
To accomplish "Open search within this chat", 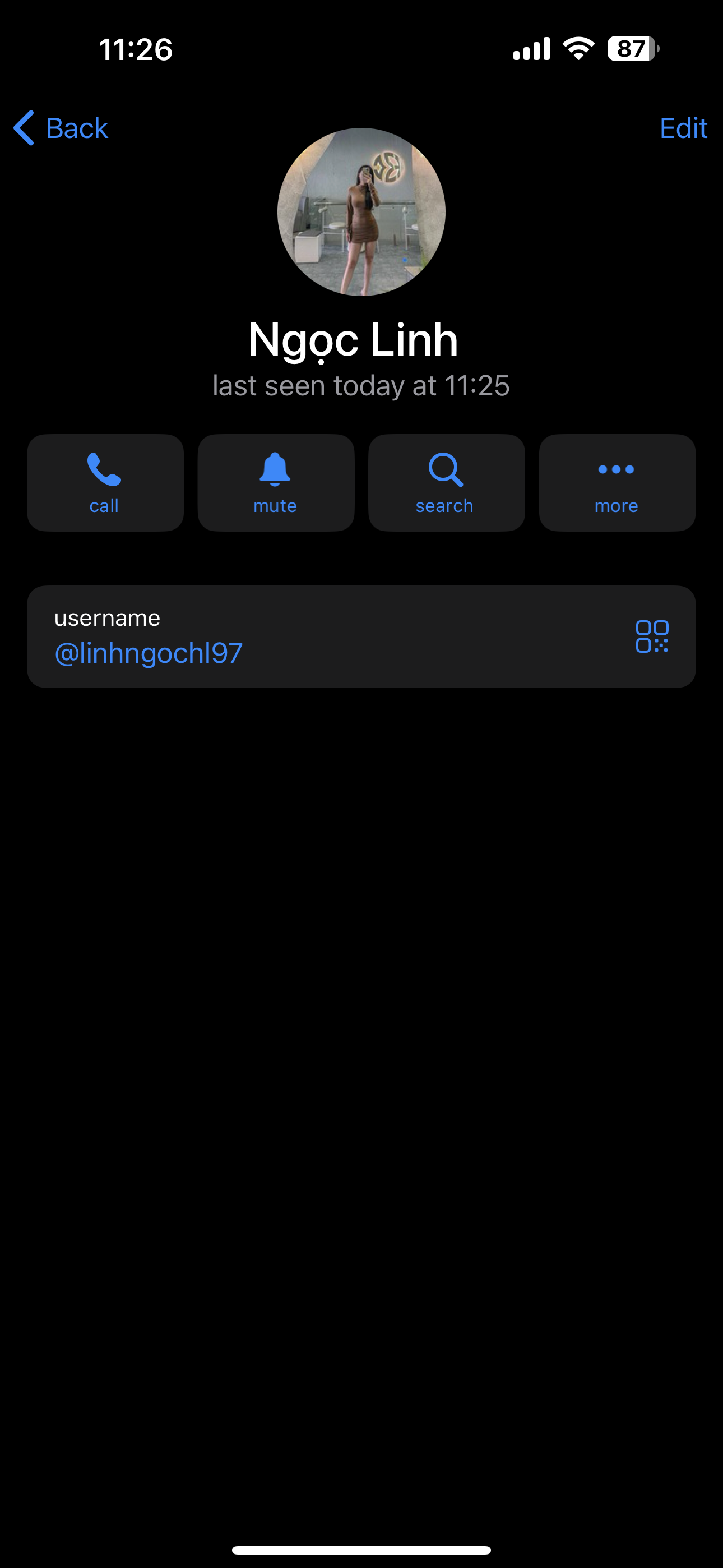I will coord(446,470).
